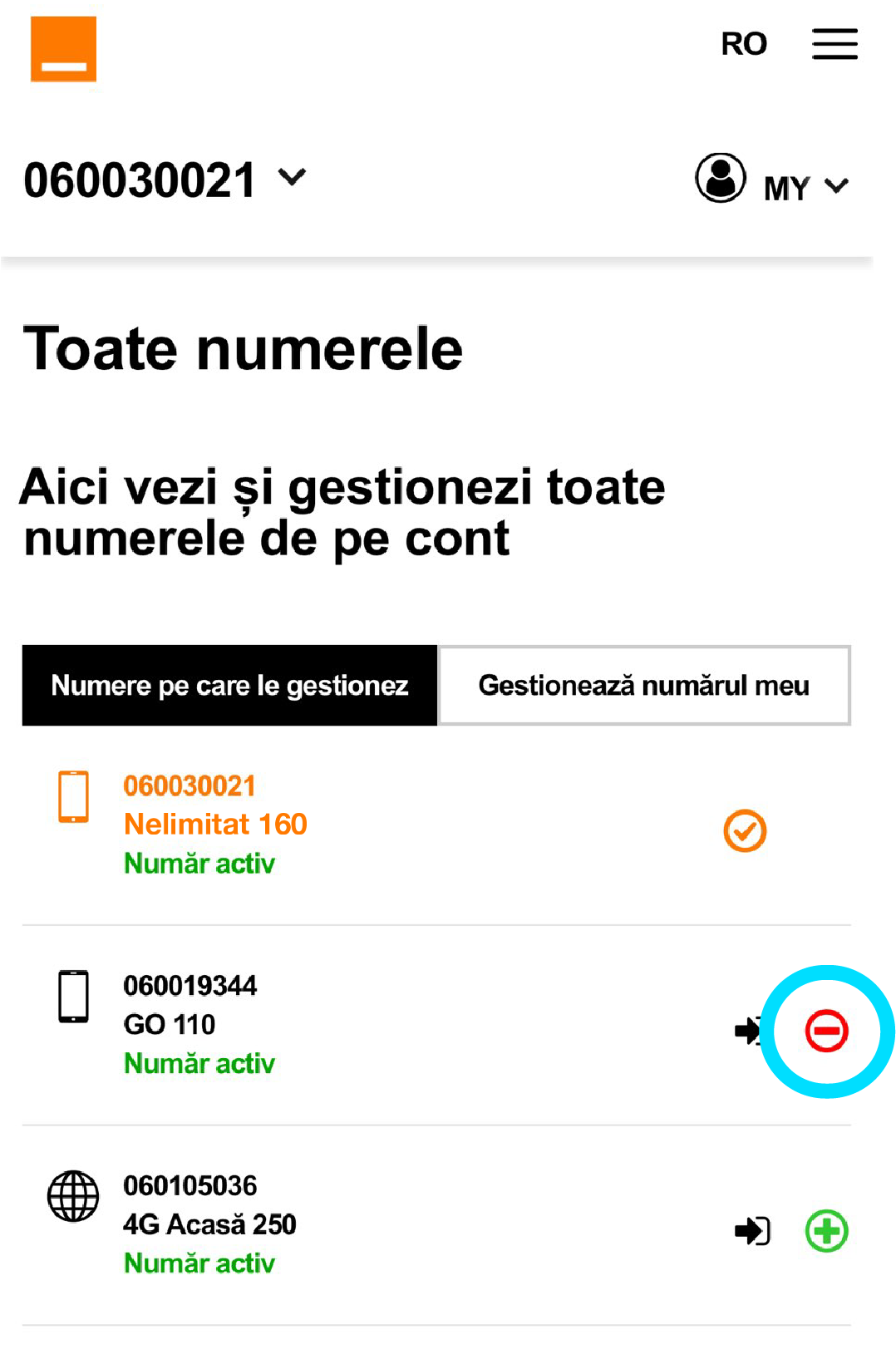Change the RO language setting
Screen dimensions: 896x1364
coord(743,44)
